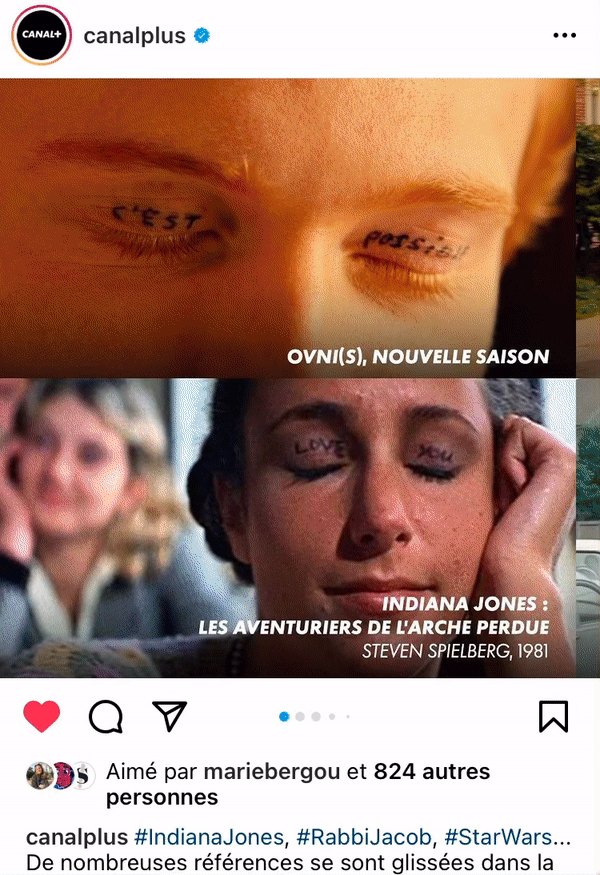This screenshot has width=600, height=875.
Task: Open the canalplus profile picture
Action: 41,35
